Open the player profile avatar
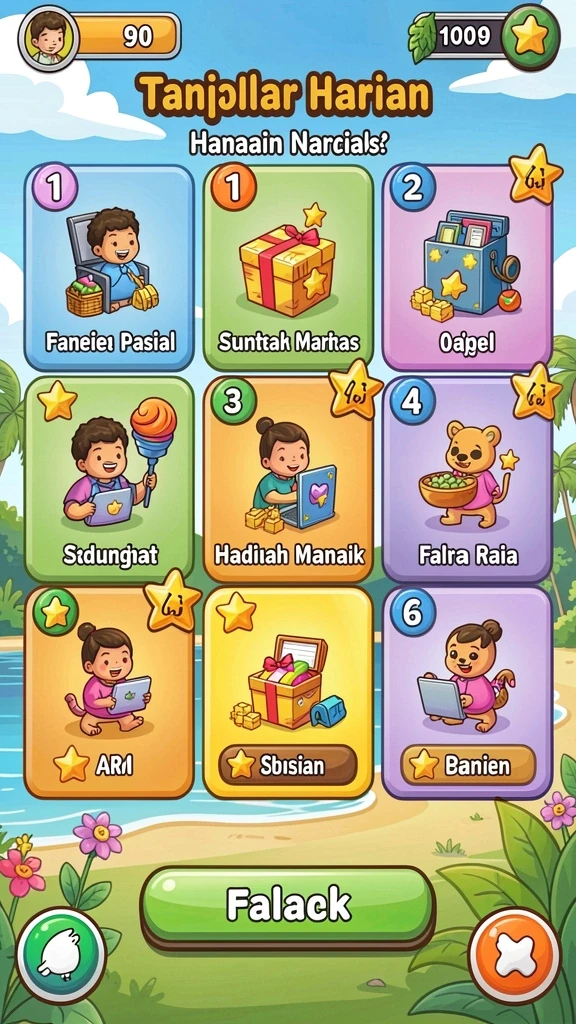 [x=48, y=38]
